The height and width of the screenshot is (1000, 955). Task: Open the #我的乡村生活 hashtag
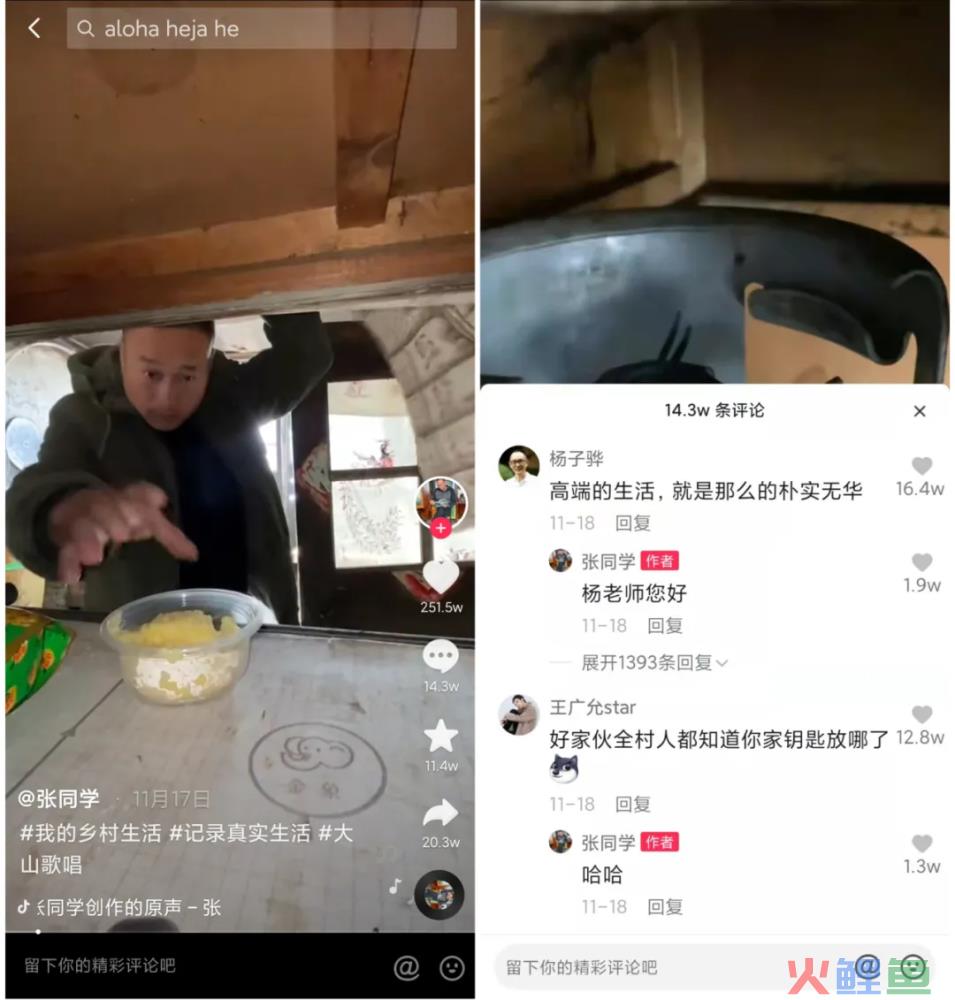(x=90, y=832)
